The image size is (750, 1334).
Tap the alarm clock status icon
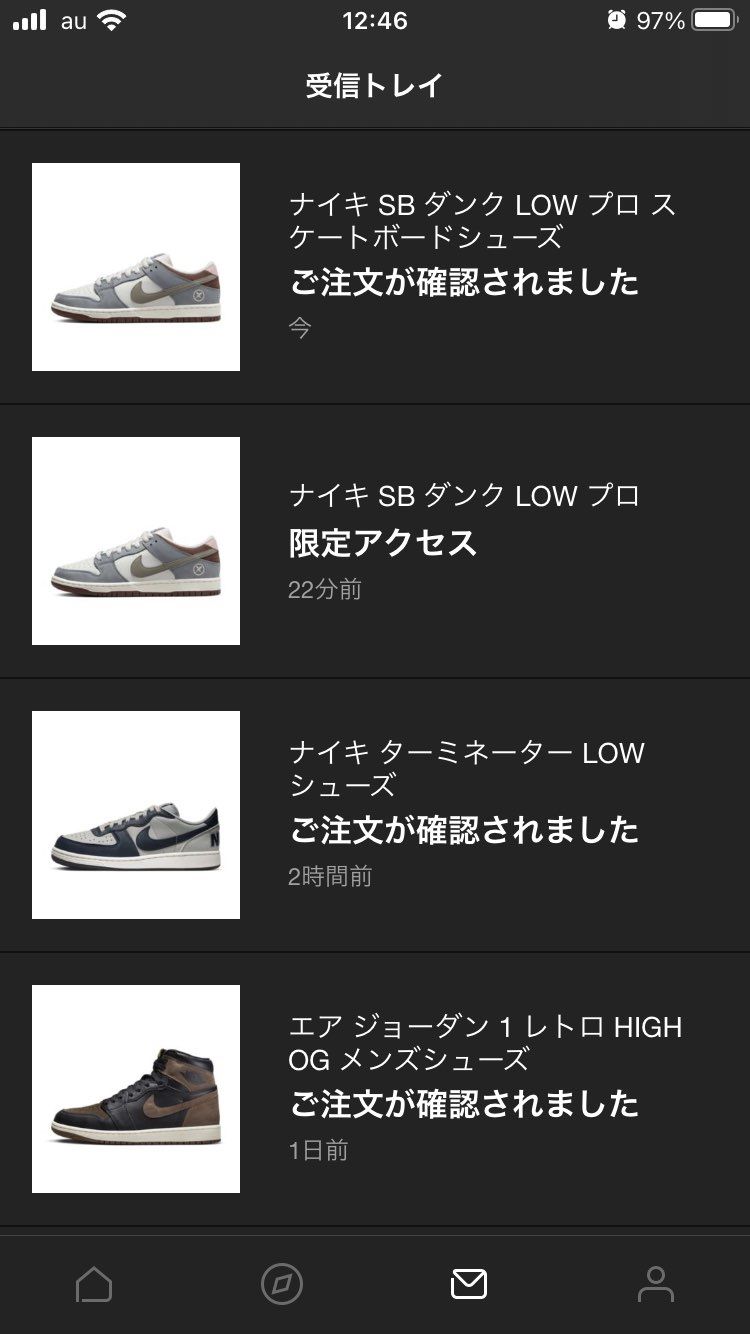616,18
